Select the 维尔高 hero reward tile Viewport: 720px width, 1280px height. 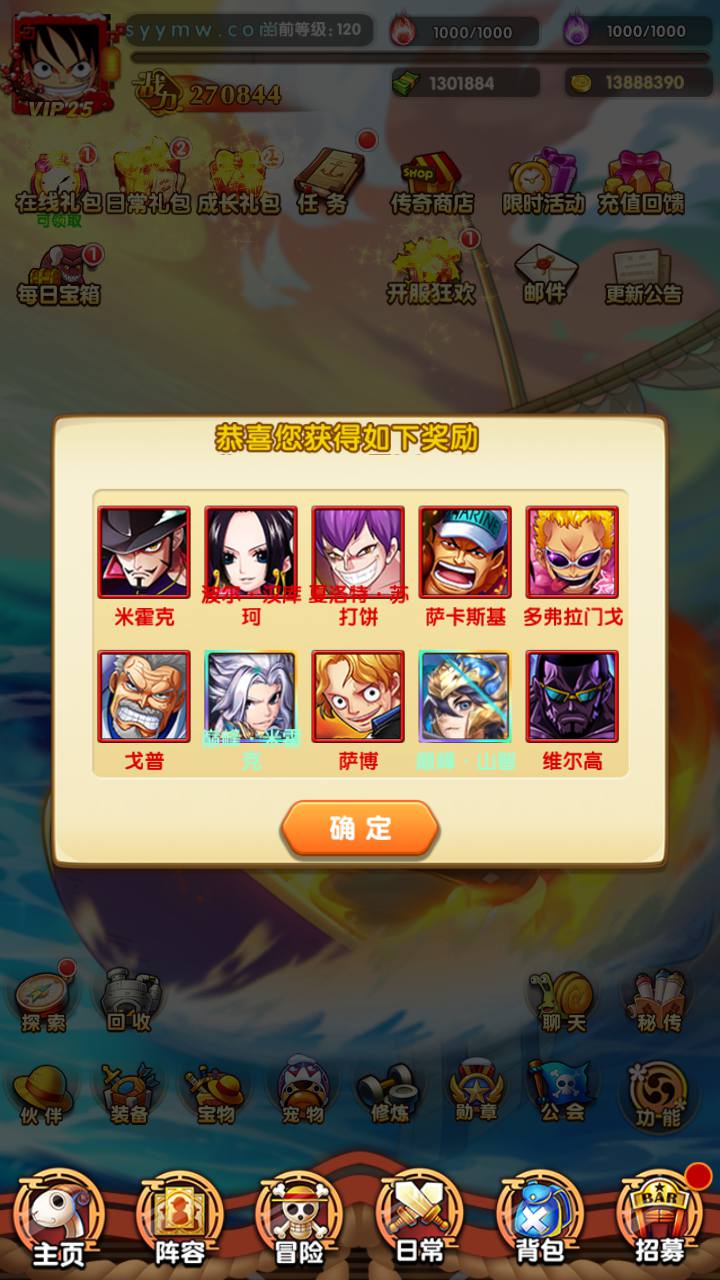[x=572, y=697]
